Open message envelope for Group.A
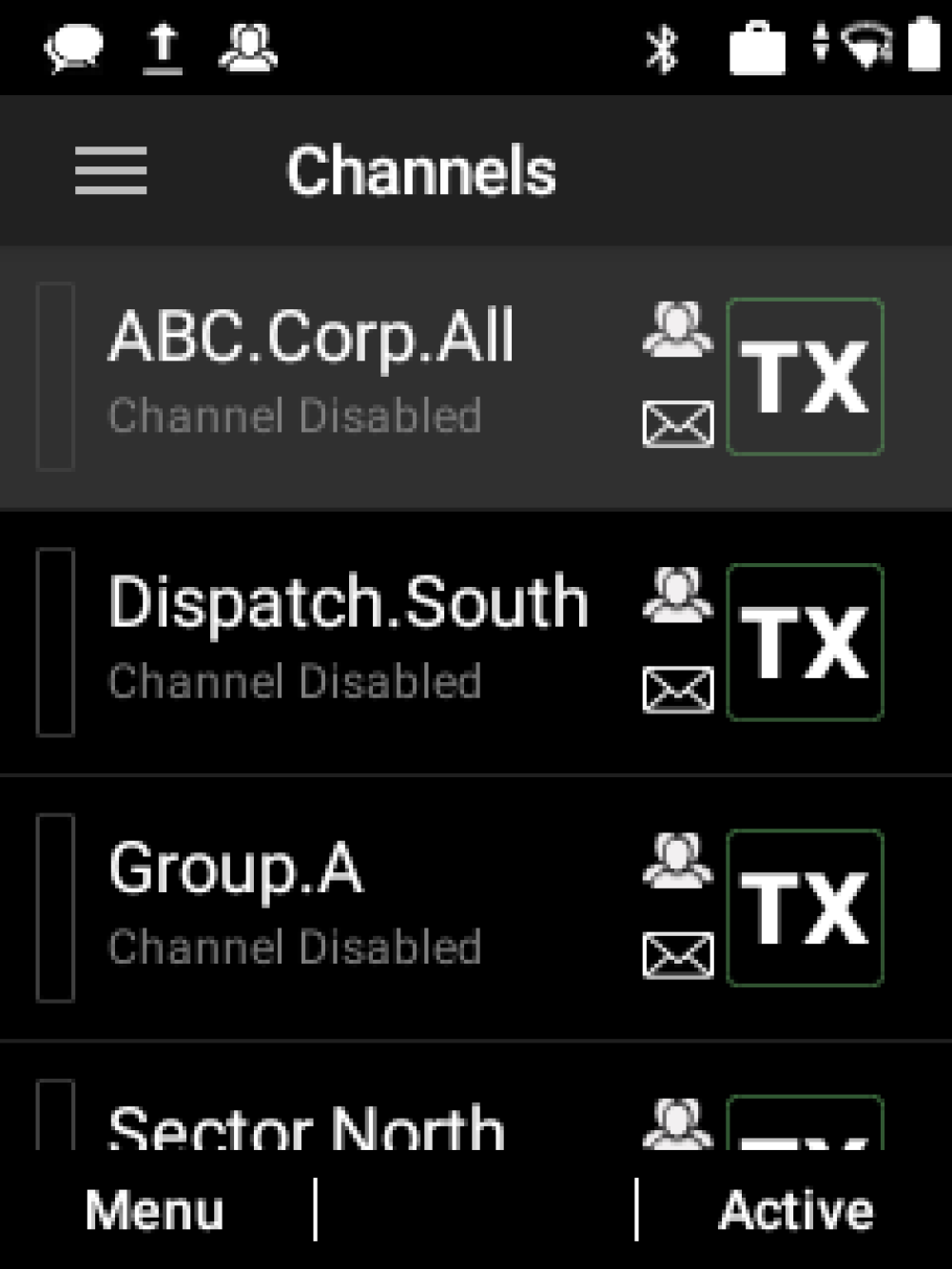This screenshot has width=952, height=1269. [678, 955]
